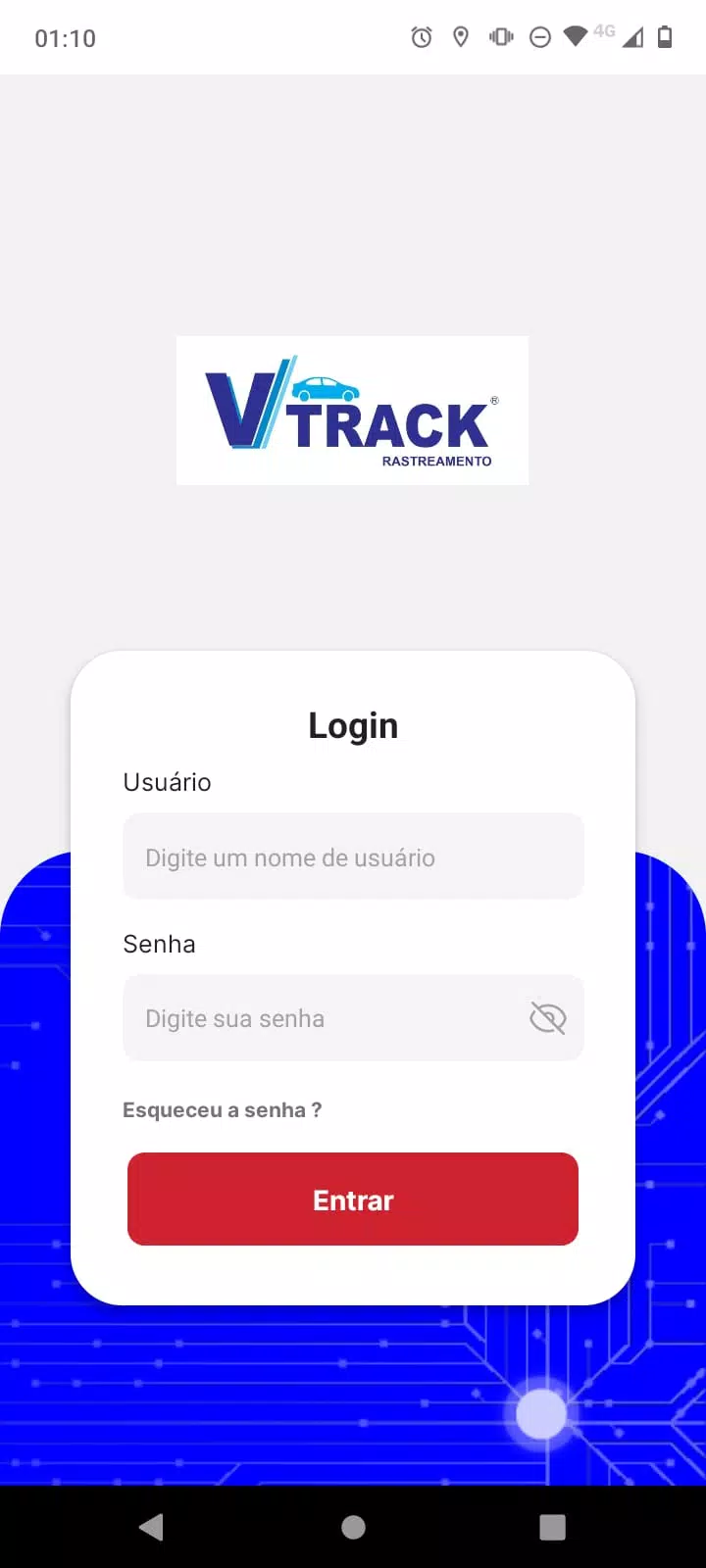Tap the VTRACK logo
This screenshot has width=706, height=1568.
click(351, 410)
